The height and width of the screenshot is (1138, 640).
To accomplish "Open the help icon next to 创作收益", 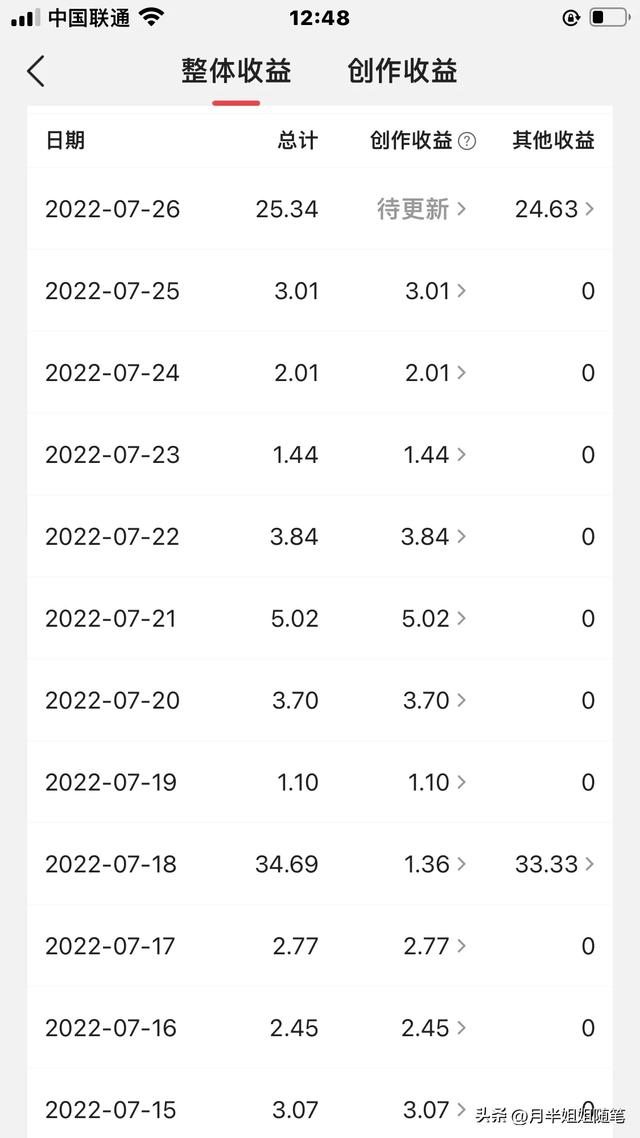I will (x=467, y=142).
